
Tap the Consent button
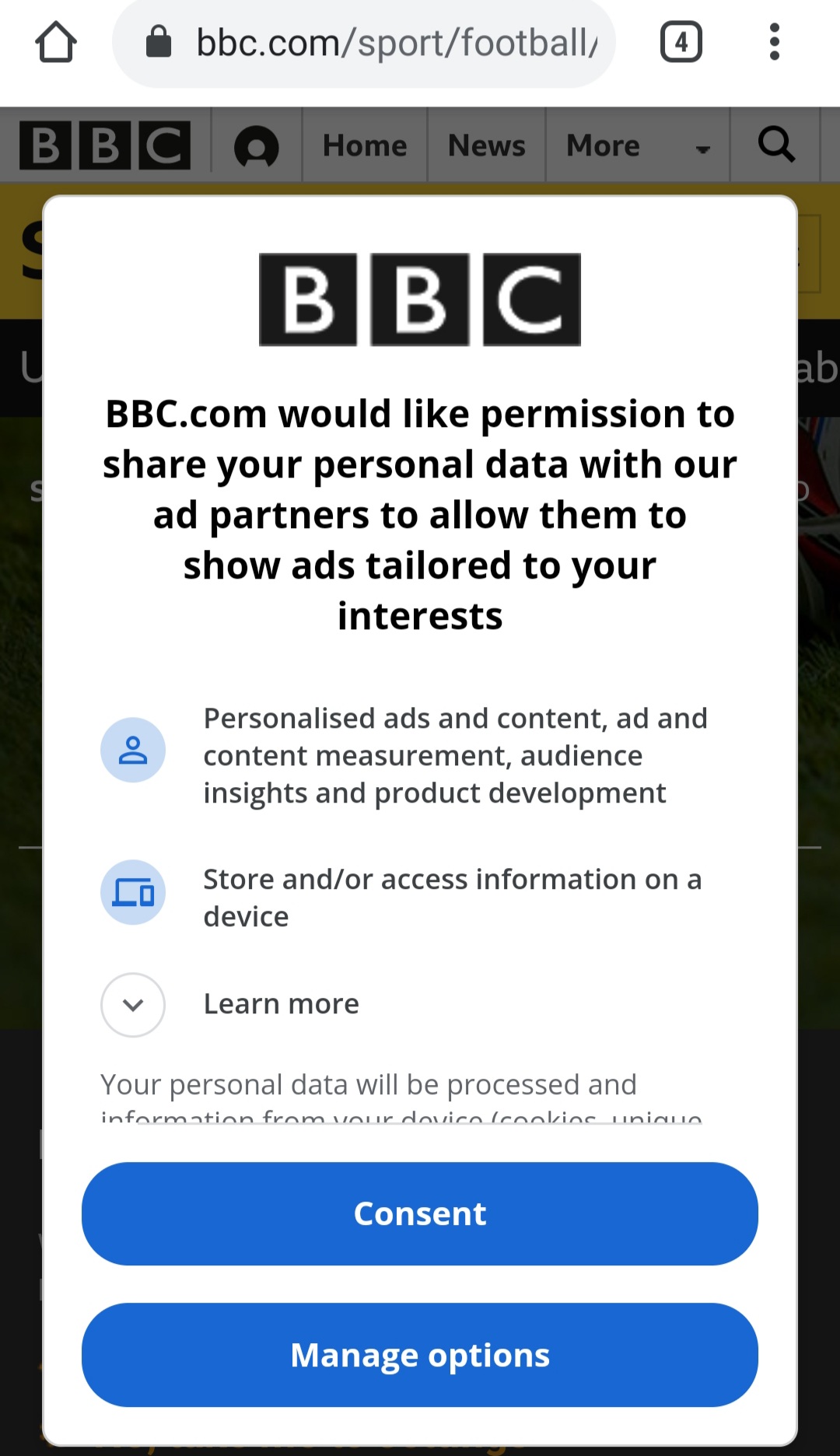tap(420, 1213)
